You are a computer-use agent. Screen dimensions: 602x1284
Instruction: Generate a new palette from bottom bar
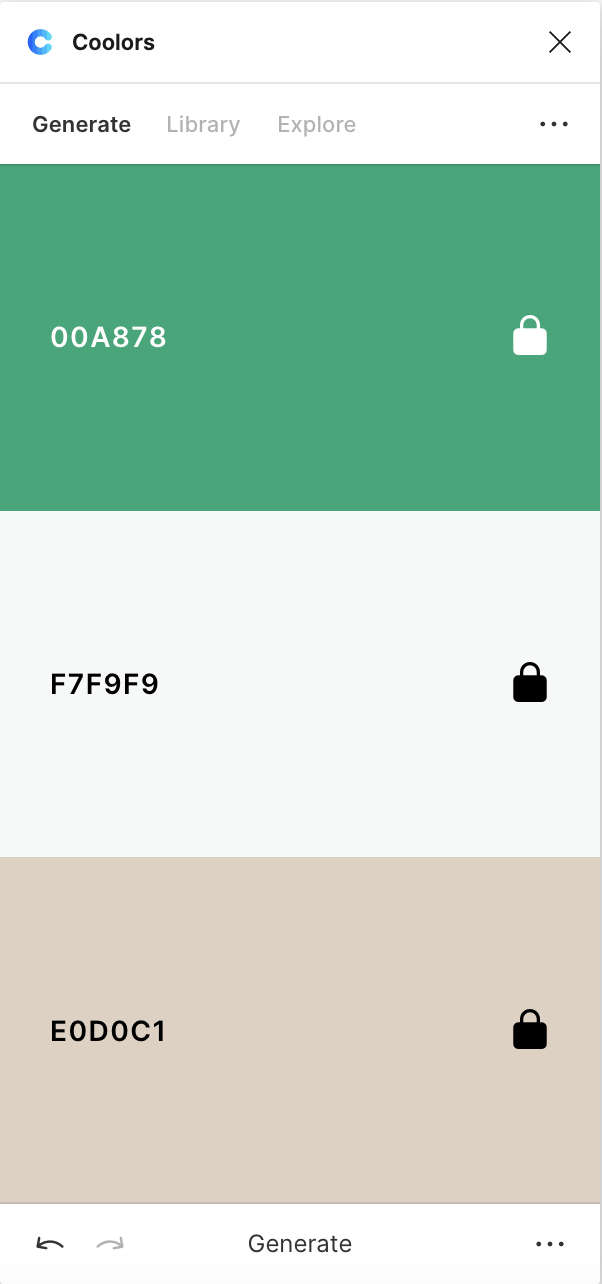[x=300, y=1244]
